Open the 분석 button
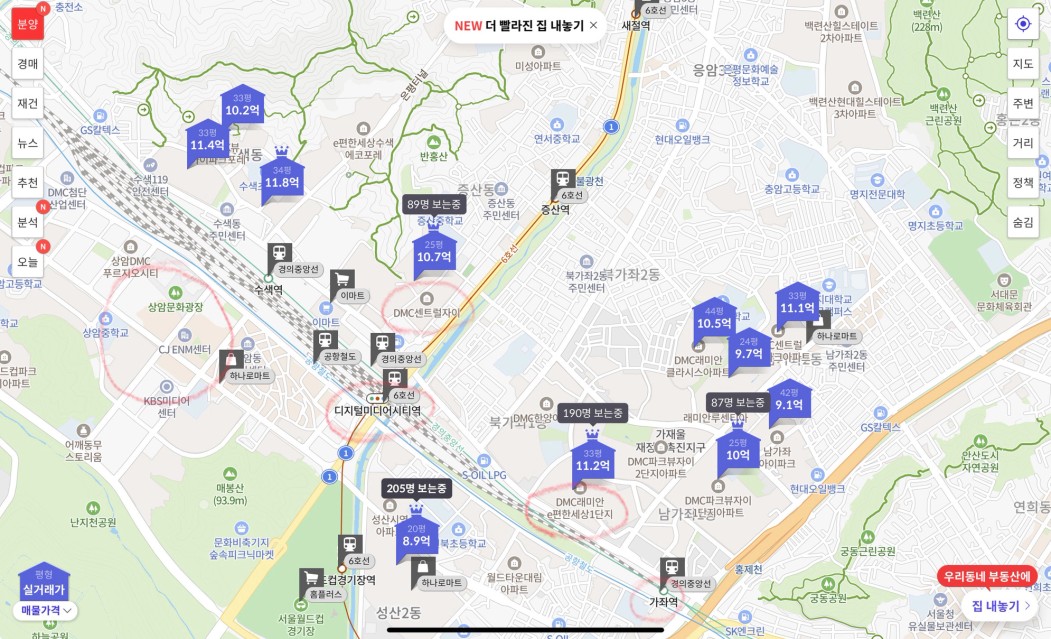 click(27, 222)
